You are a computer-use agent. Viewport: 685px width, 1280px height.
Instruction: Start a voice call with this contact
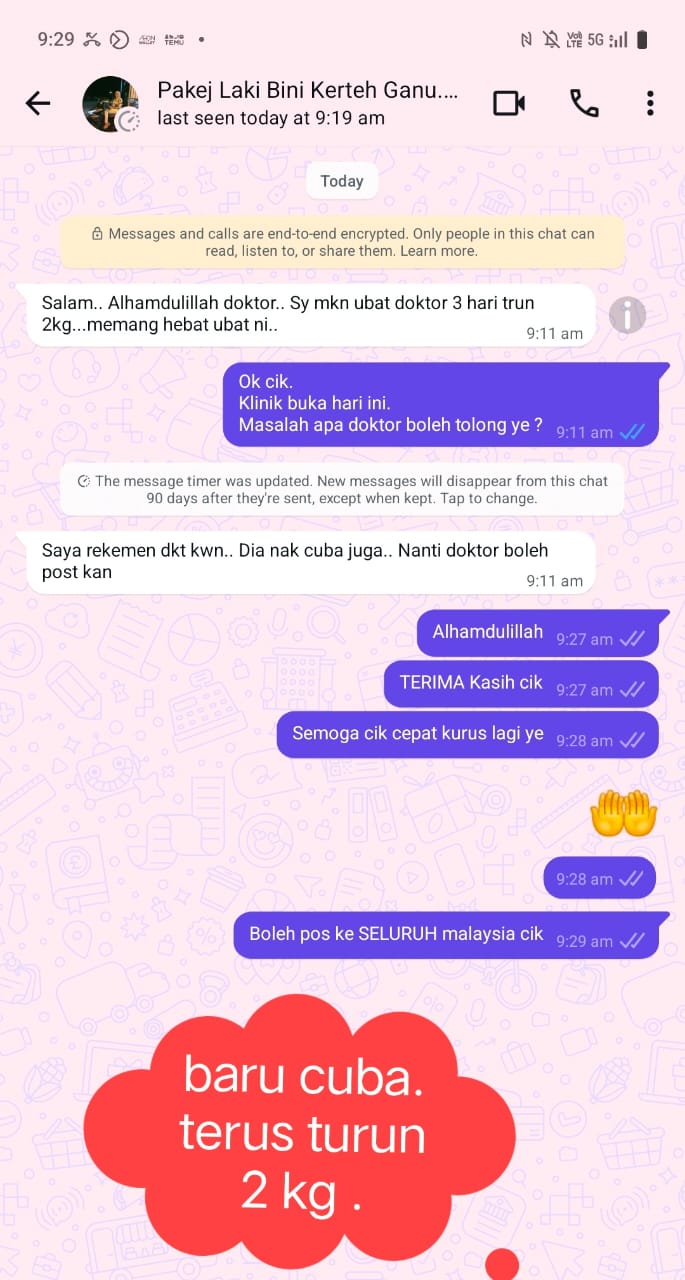click(582, 103)
